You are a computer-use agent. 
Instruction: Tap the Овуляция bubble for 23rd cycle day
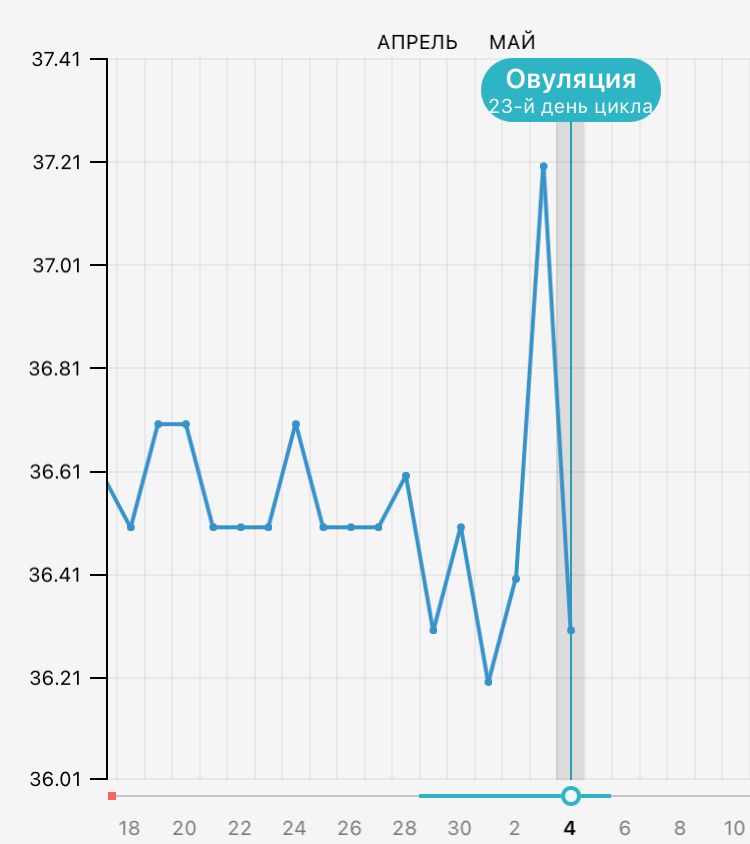(x=571, y=90)
